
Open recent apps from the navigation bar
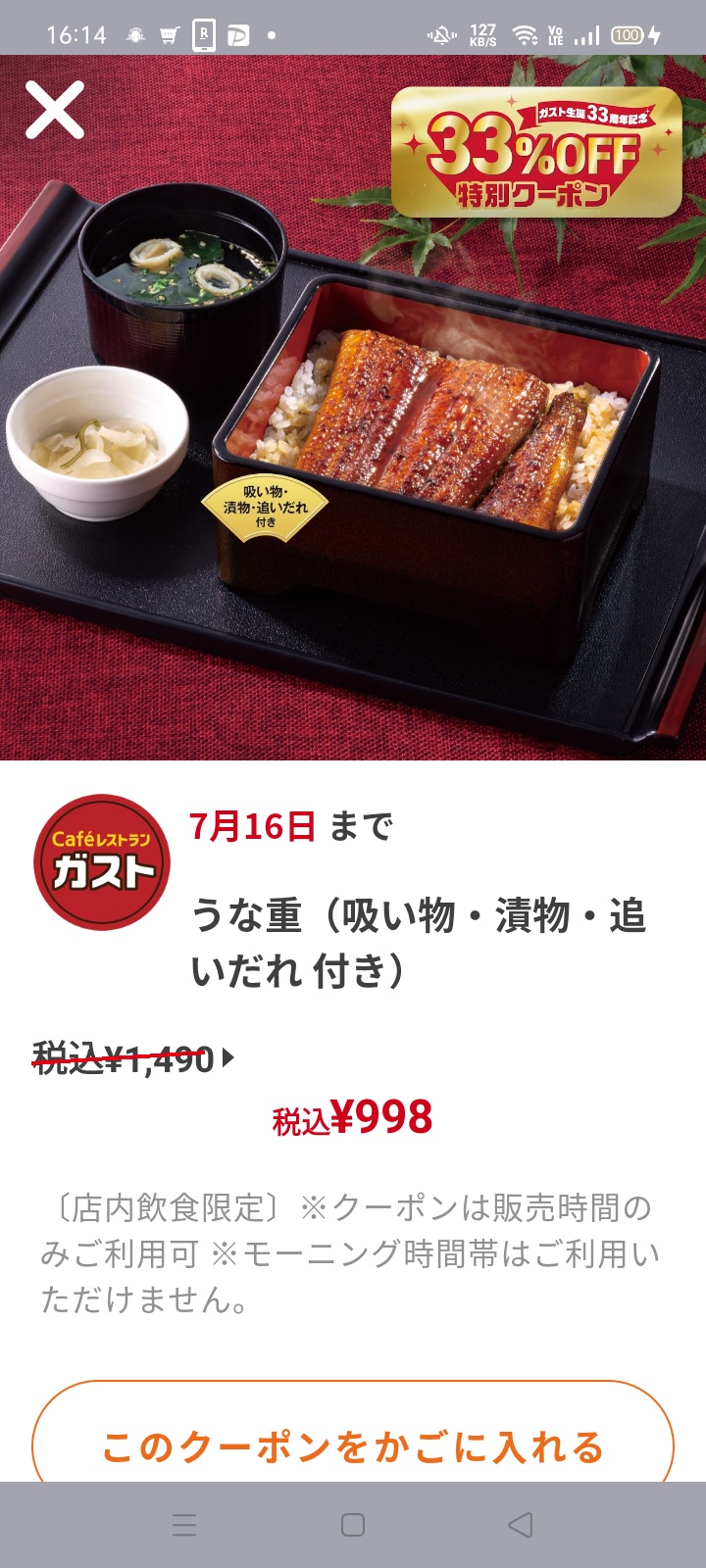click(184, 1525)
